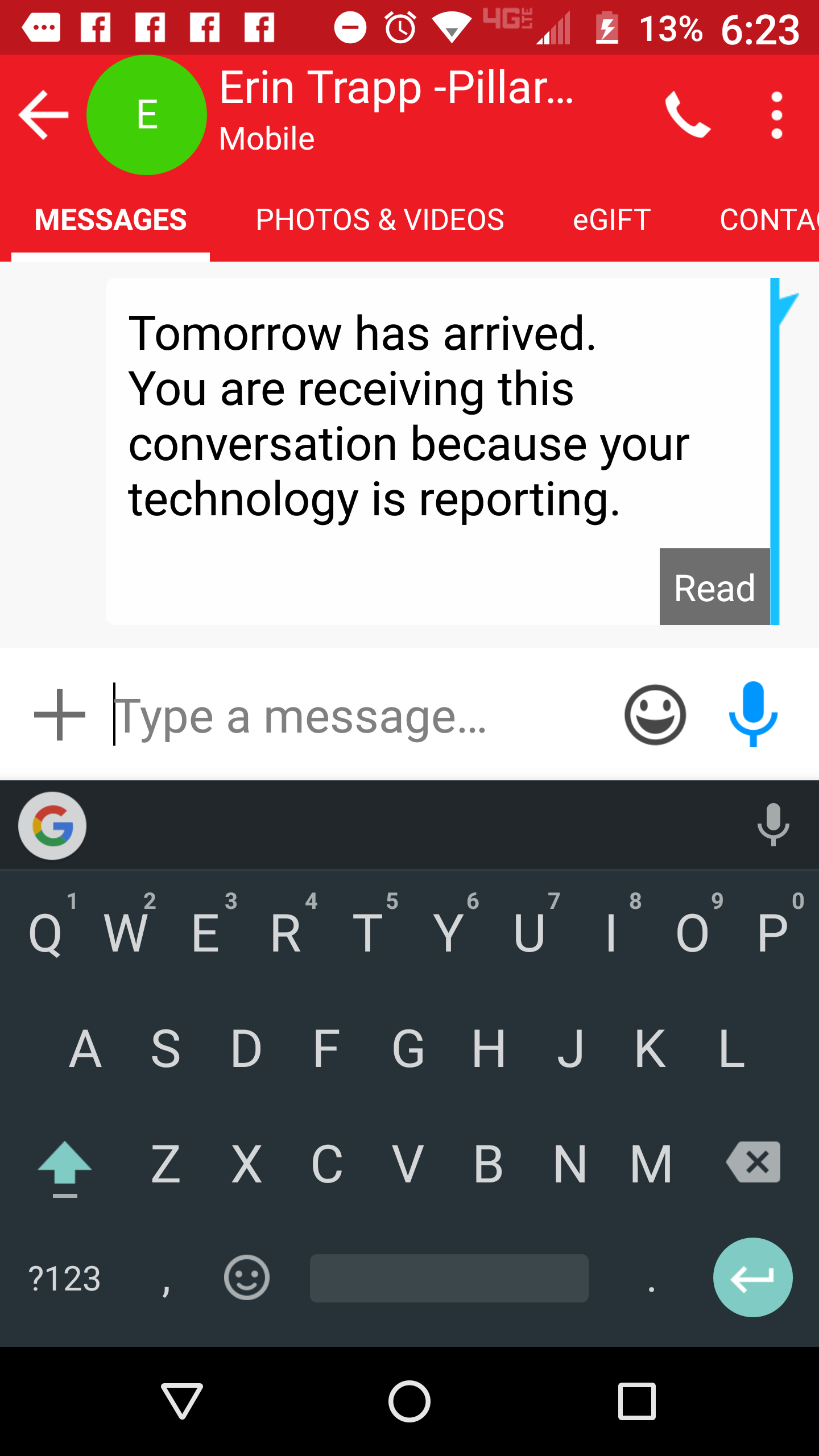Screen dimensions: 819x1456
Task: Tap the keyboard enter key
Action: (753, 1277)
